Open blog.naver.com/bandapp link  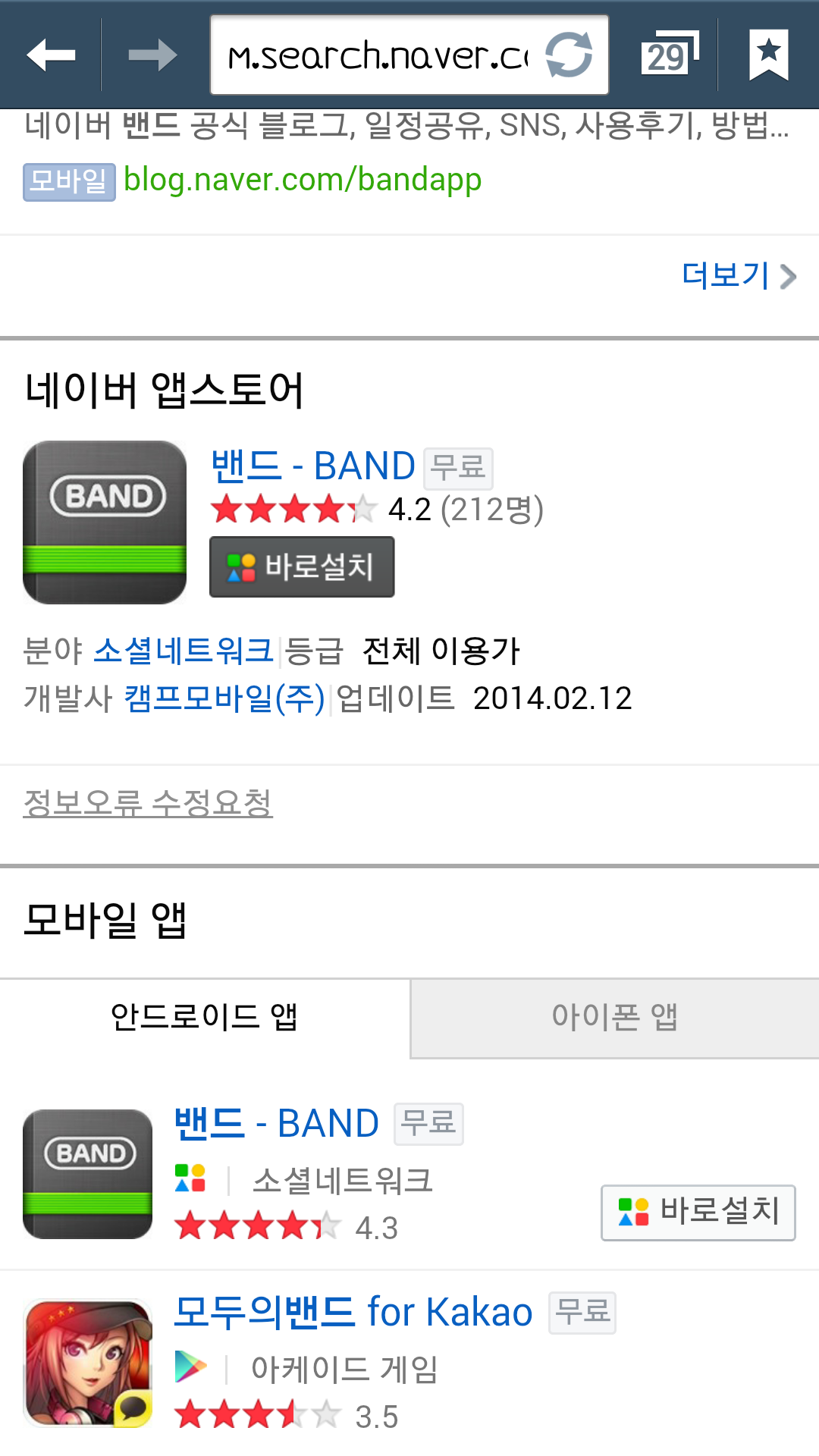point(303,180)
